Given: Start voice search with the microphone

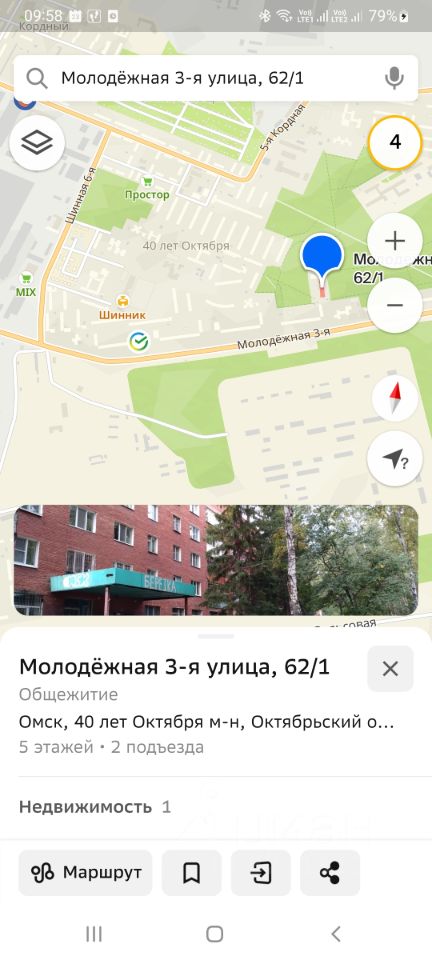Looking at the screenshot, I should point(394,78).
